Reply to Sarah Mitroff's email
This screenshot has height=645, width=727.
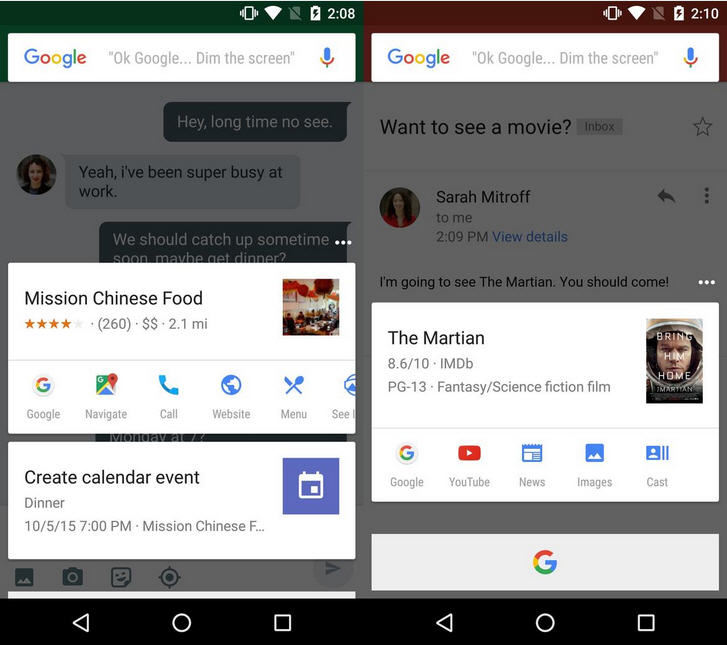coord(666,196)
